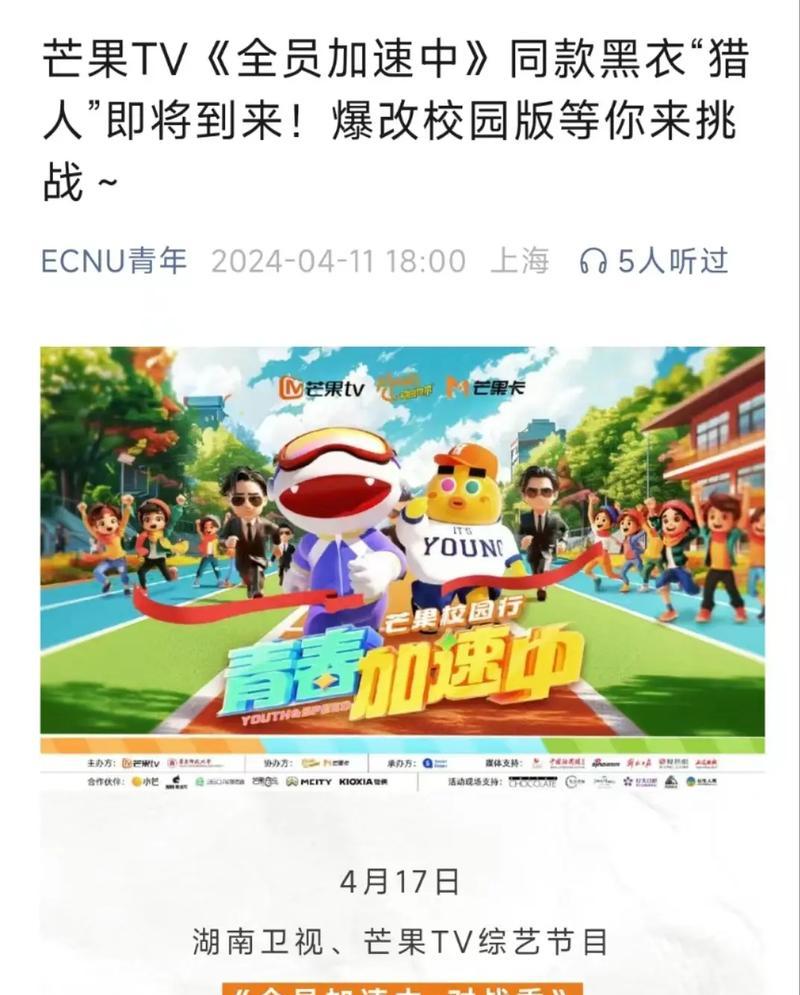Listen to article via 5人听过
800x995 pixels.
(655, 262)
